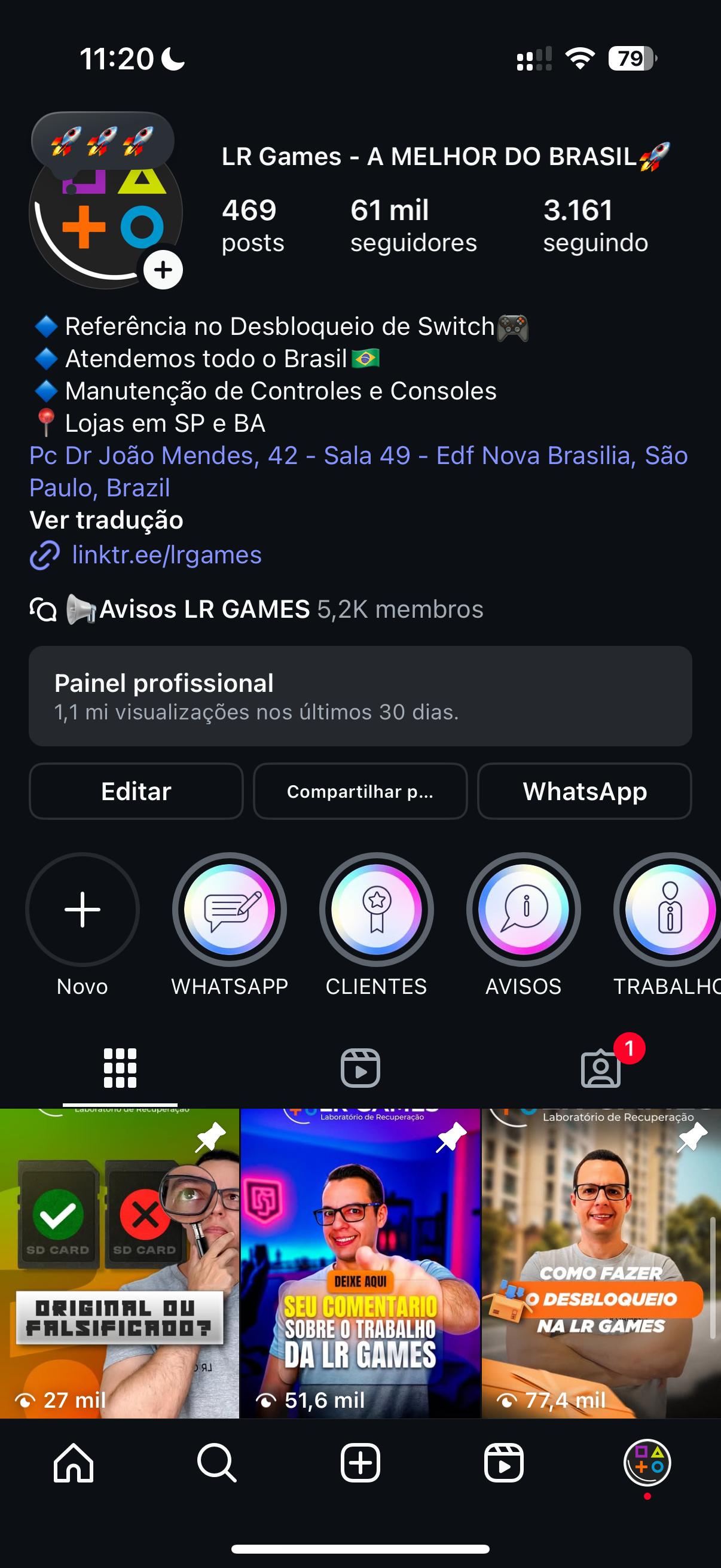Open WhatsApp with the WhatsApp button
Image resolution: width=721 pixels, height=1568 pixels.
pos(584,791)
